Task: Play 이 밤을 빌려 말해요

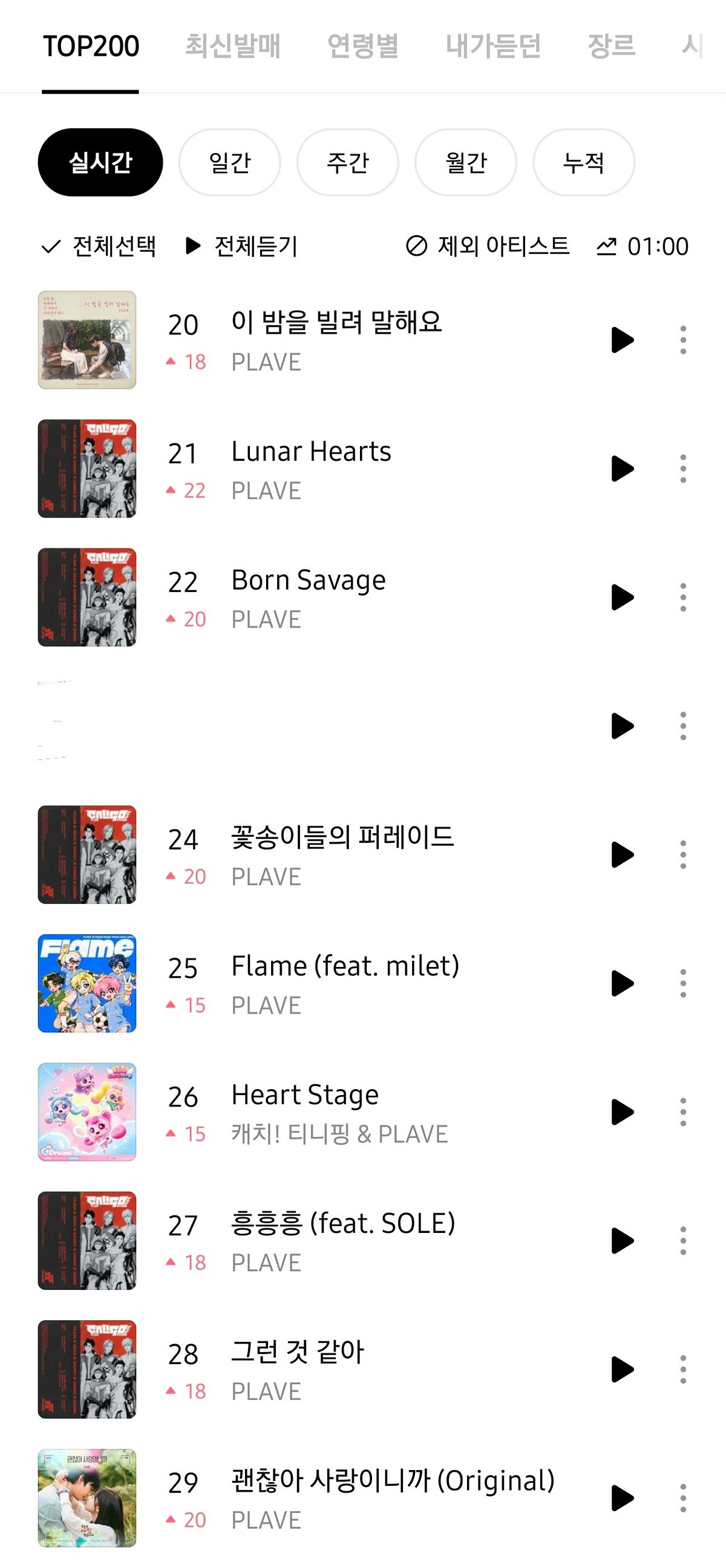Action: (x=622, y=340)
